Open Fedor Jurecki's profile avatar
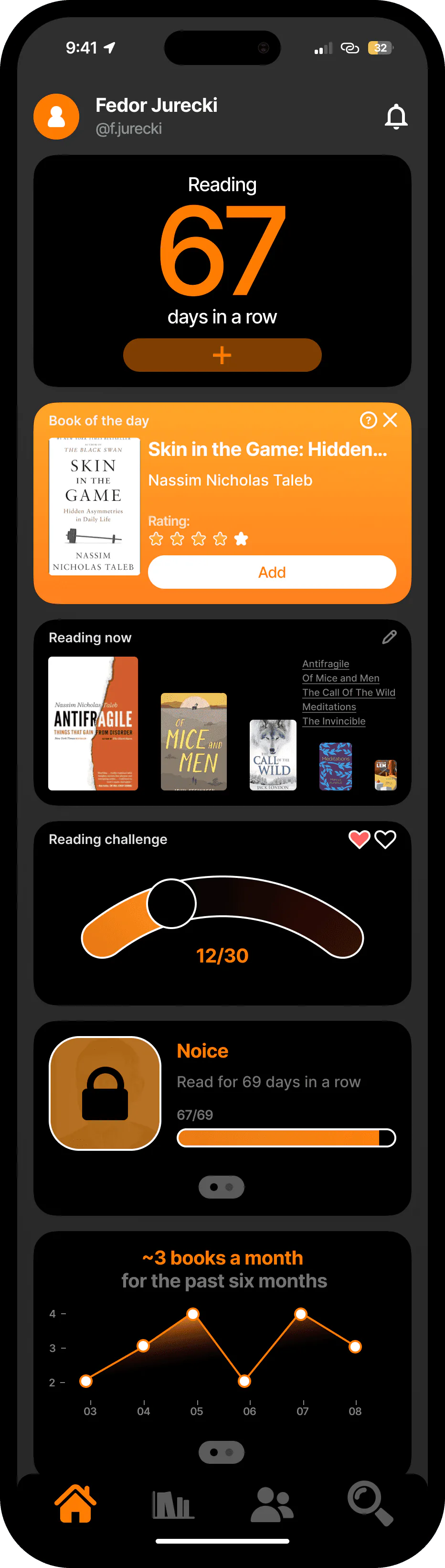445x1568 pixels. pos(56,116)
